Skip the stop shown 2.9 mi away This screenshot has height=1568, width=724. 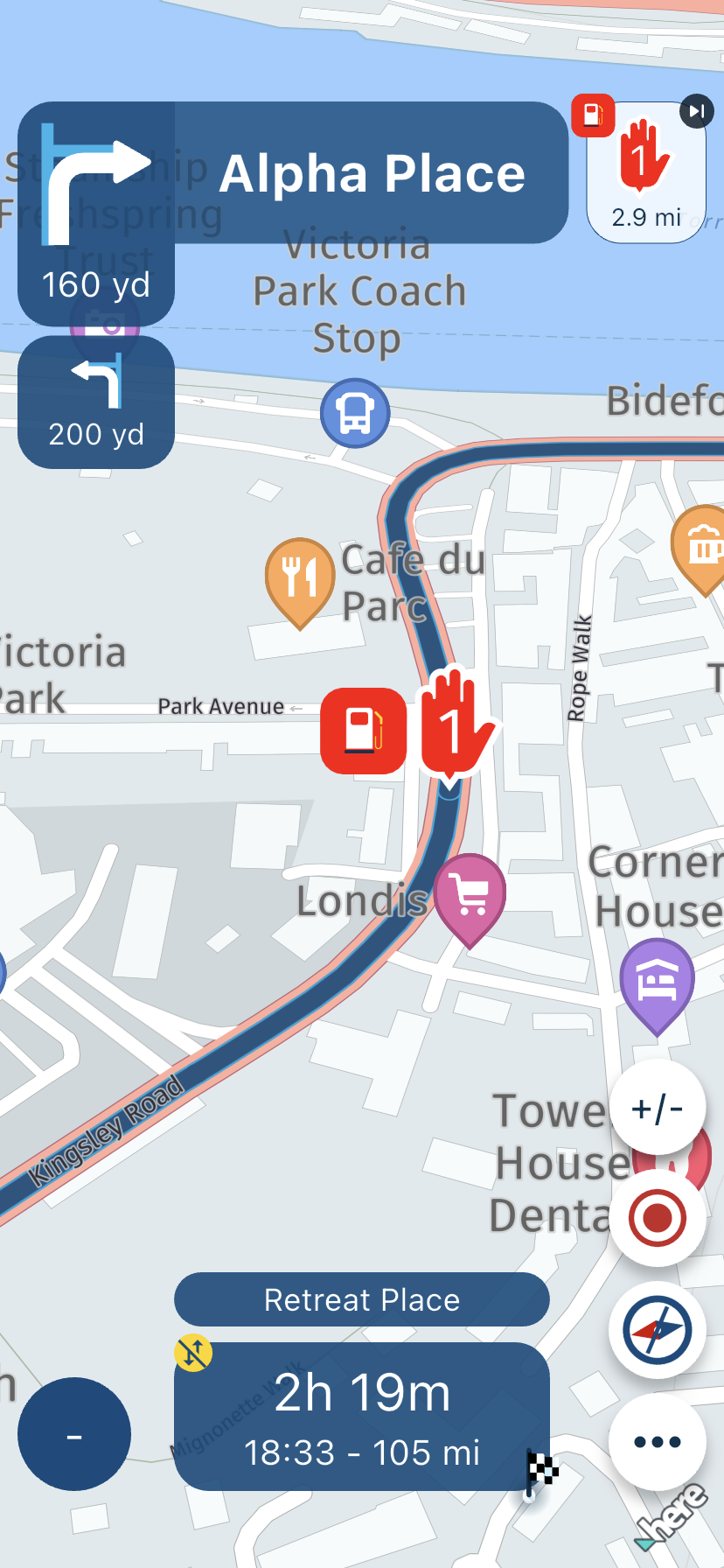[x=696, y=111]
